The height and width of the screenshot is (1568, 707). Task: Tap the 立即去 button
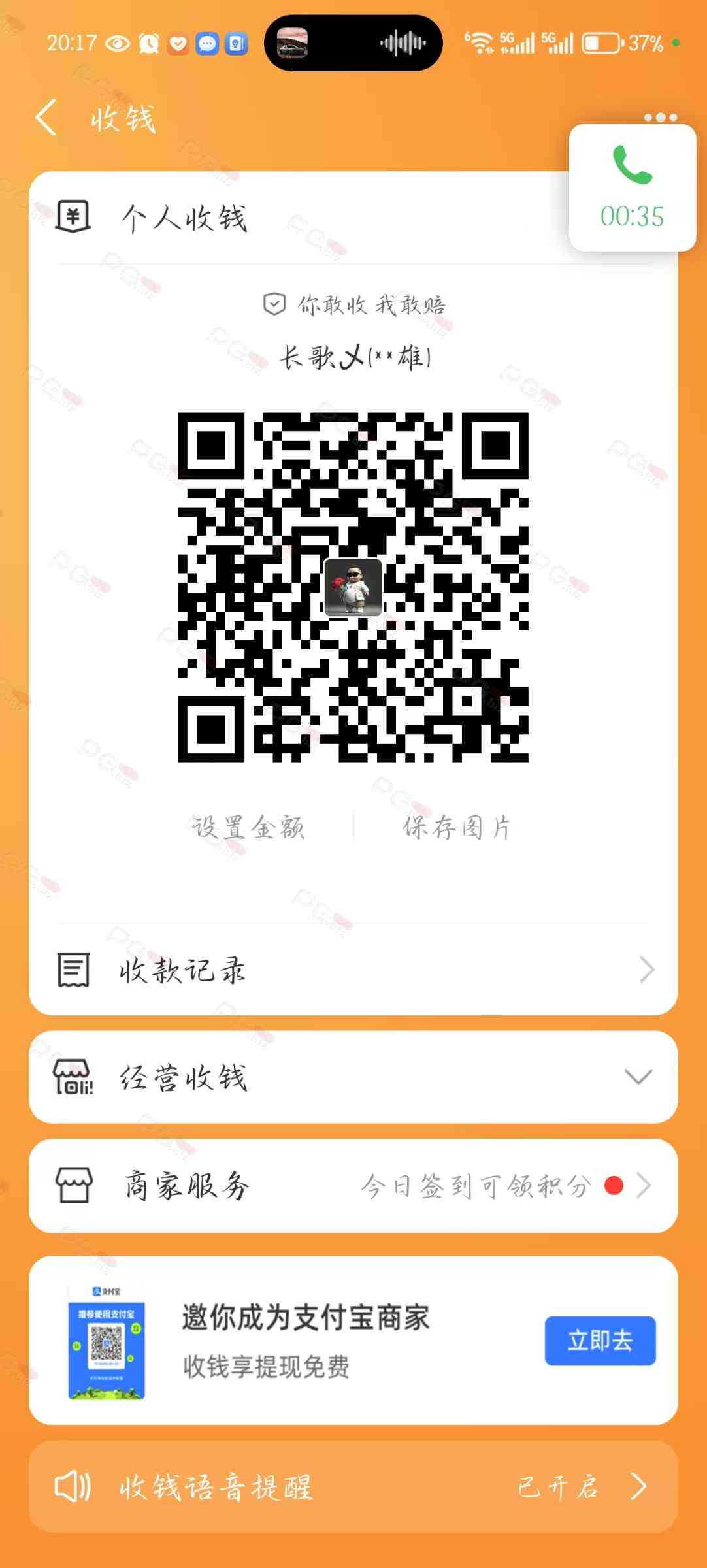click(600, 1341)
